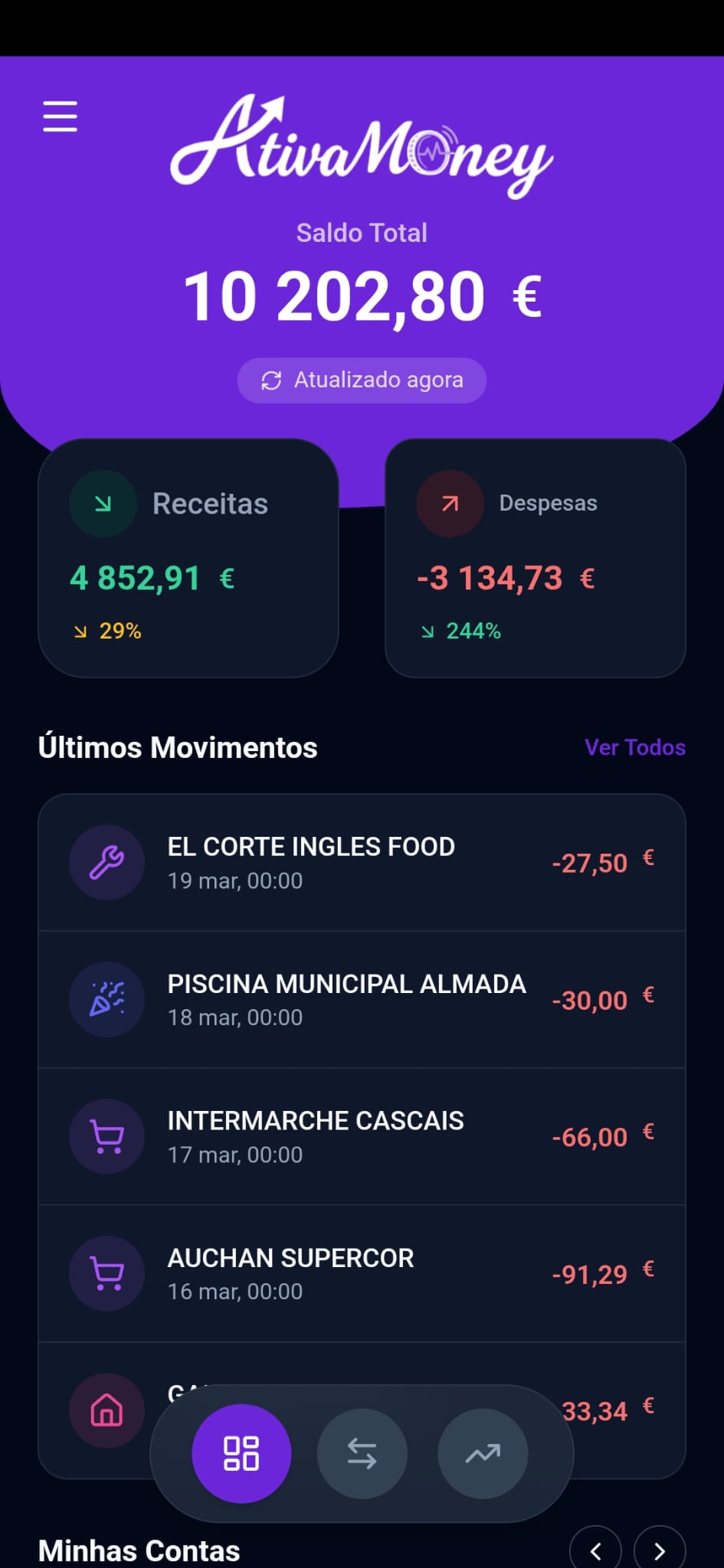Select the trending chart icon in bottom bar
This screenshot has width=724, height=1568.
[482, 1453]
